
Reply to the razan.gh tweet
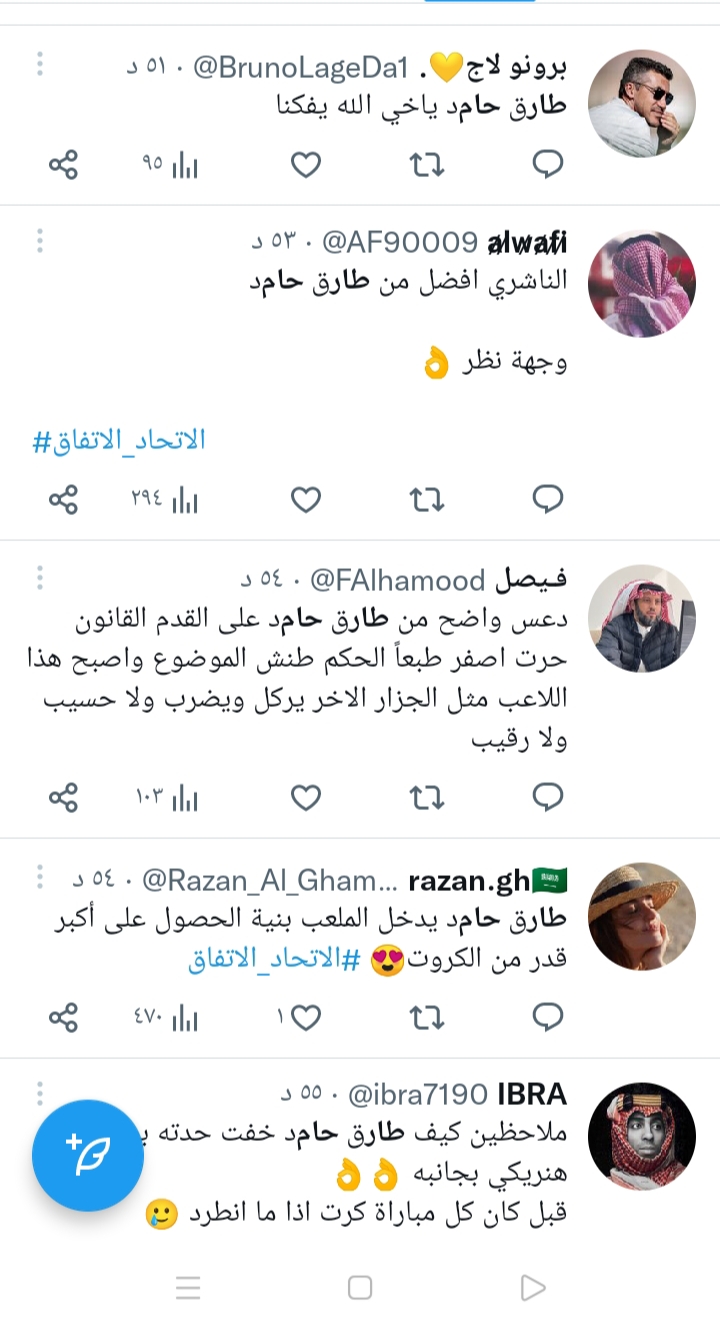pos(547,1018)
